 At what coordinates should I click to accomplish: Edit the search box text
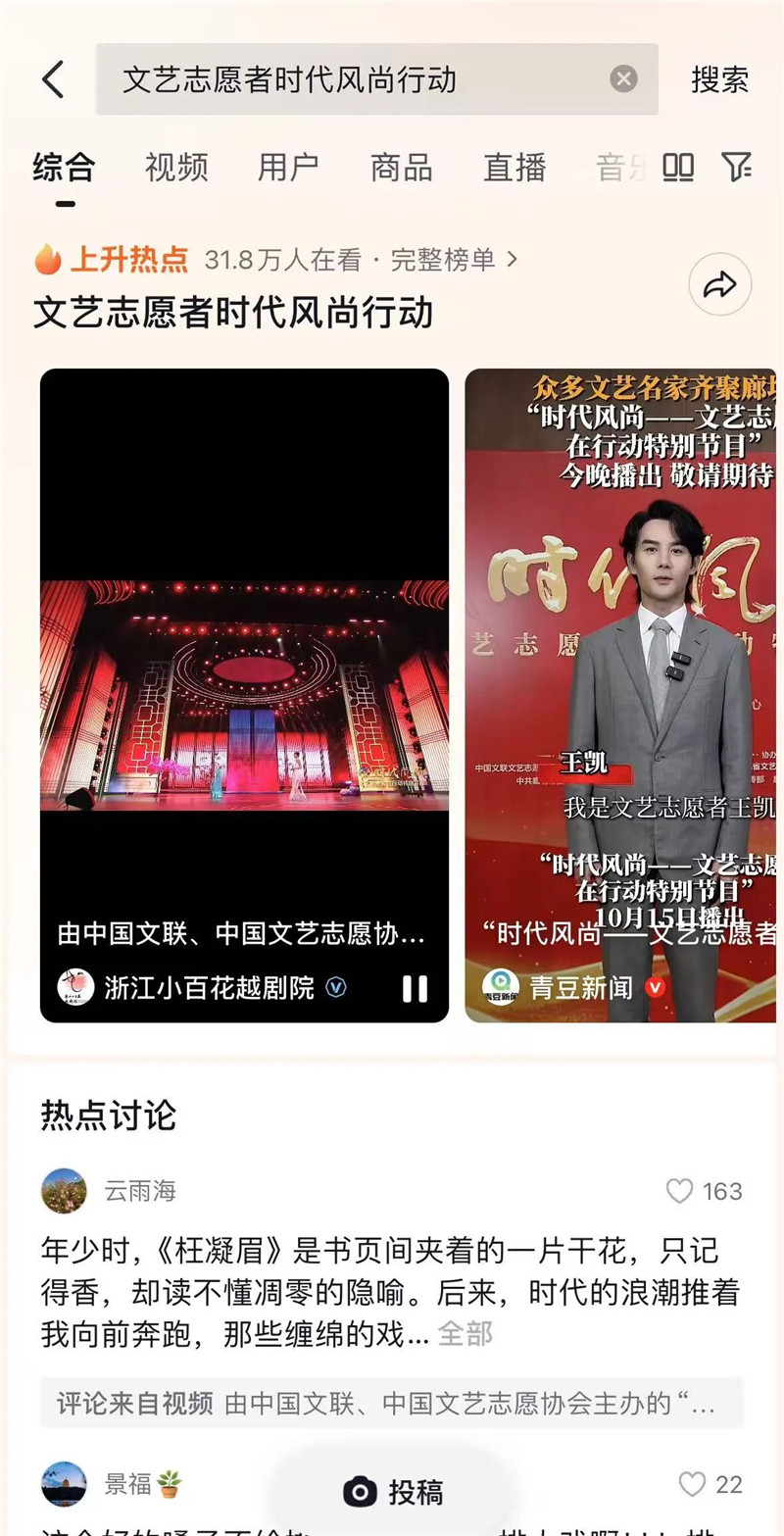353,79
